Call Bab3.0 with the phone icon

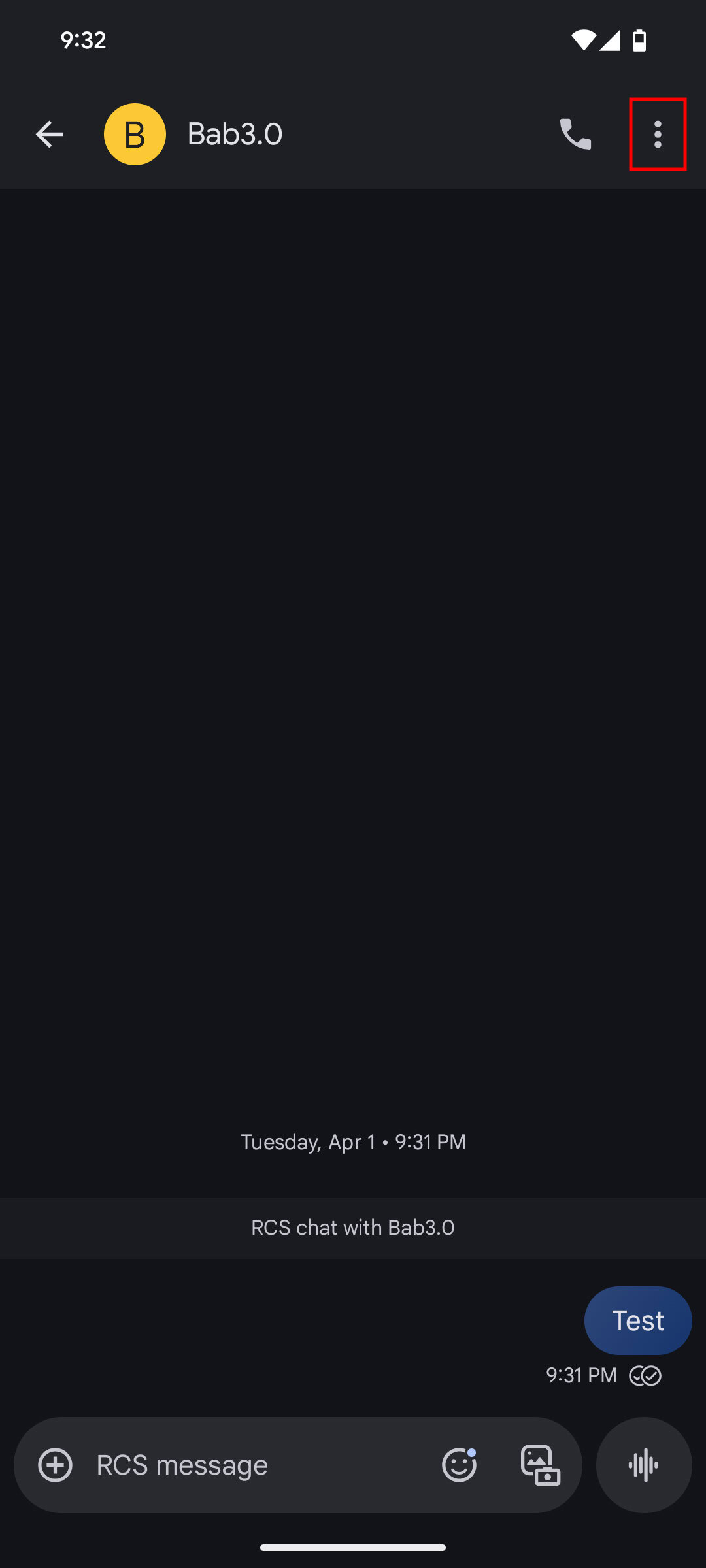pyautogui.click(x=575, y=135)
